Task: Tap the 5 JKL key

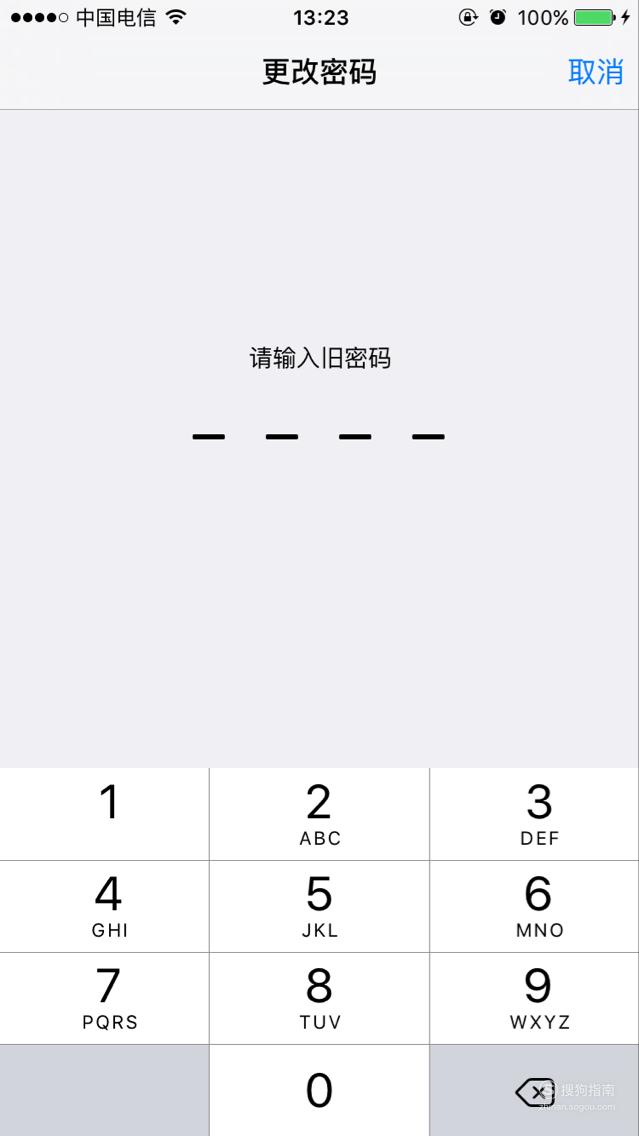Action: click(320, 906)
